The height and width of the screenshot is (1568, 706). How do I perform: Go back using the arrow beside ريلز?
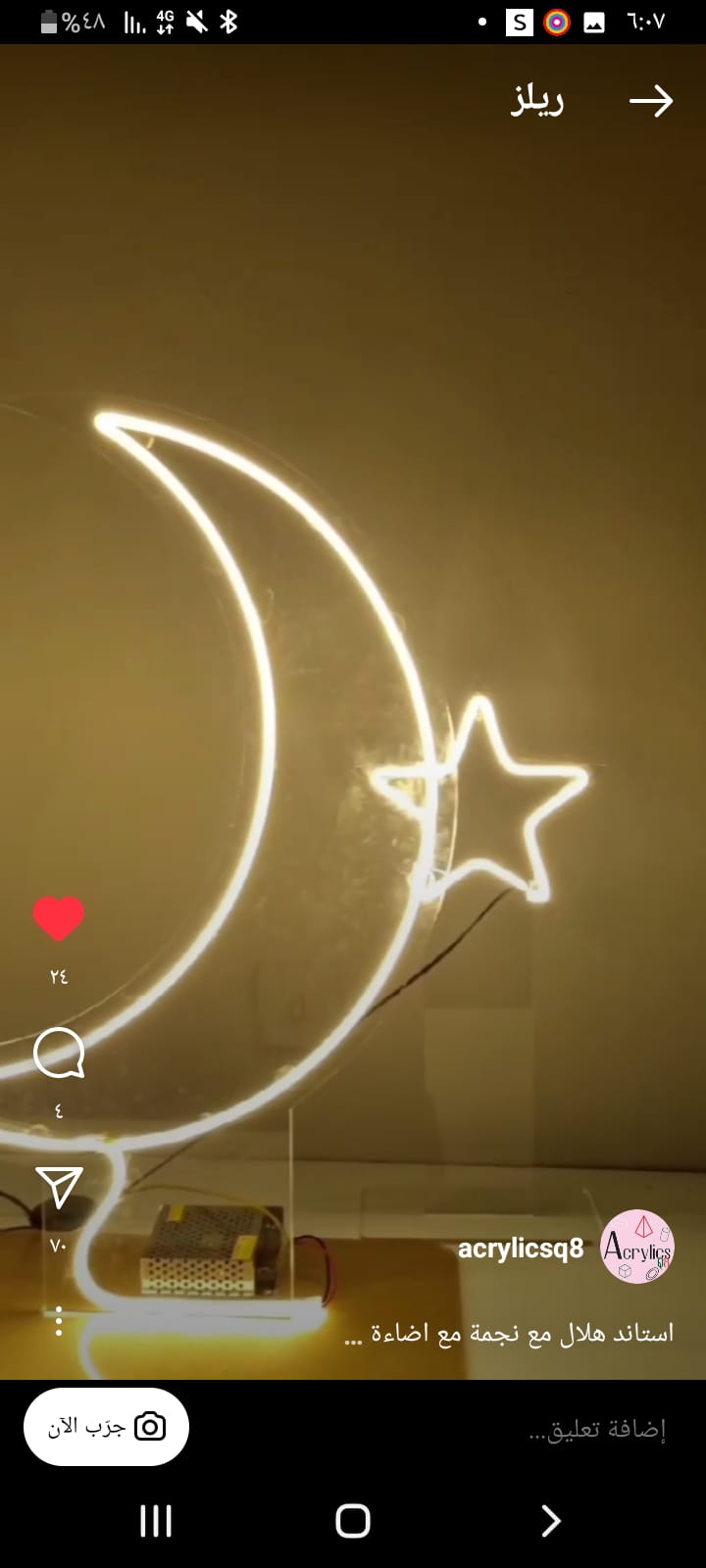tap(650, 101)
